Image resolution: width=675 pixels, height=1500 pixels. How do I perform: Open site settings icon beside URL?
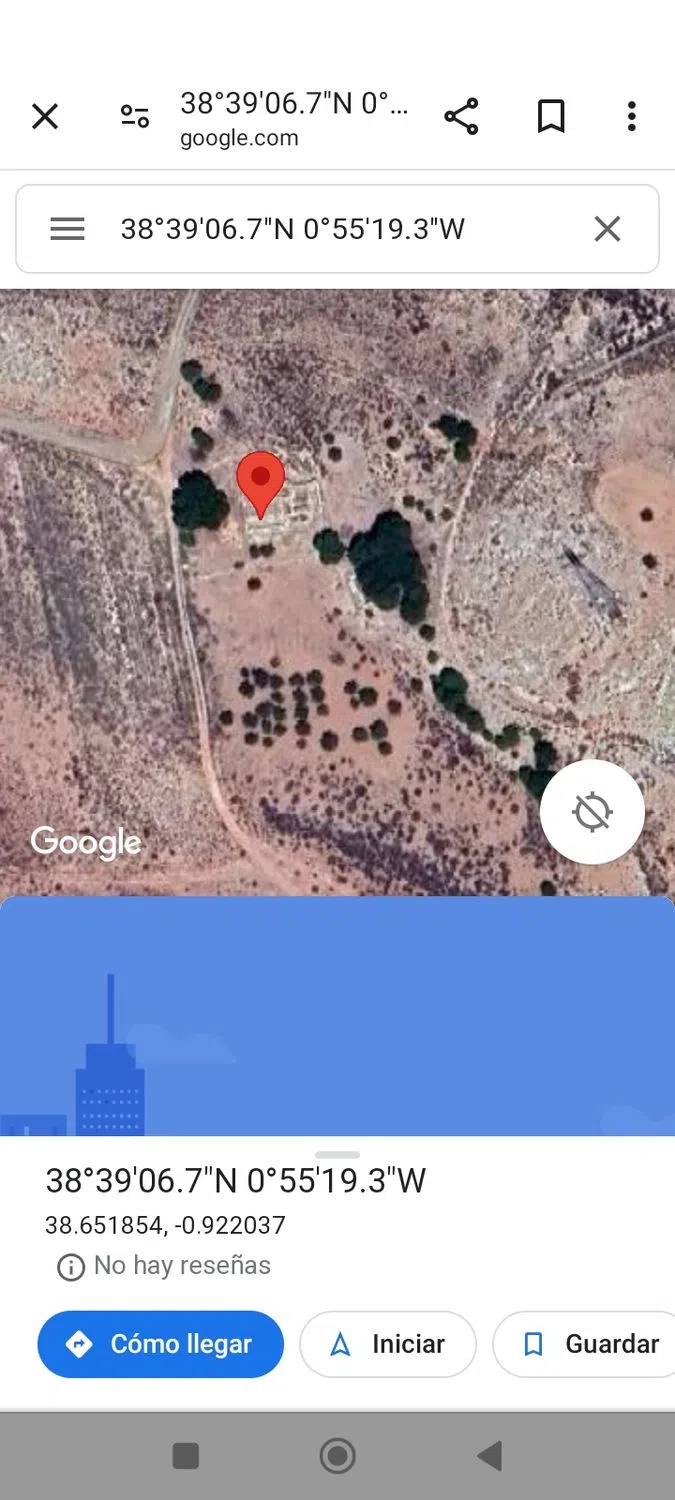135,117
